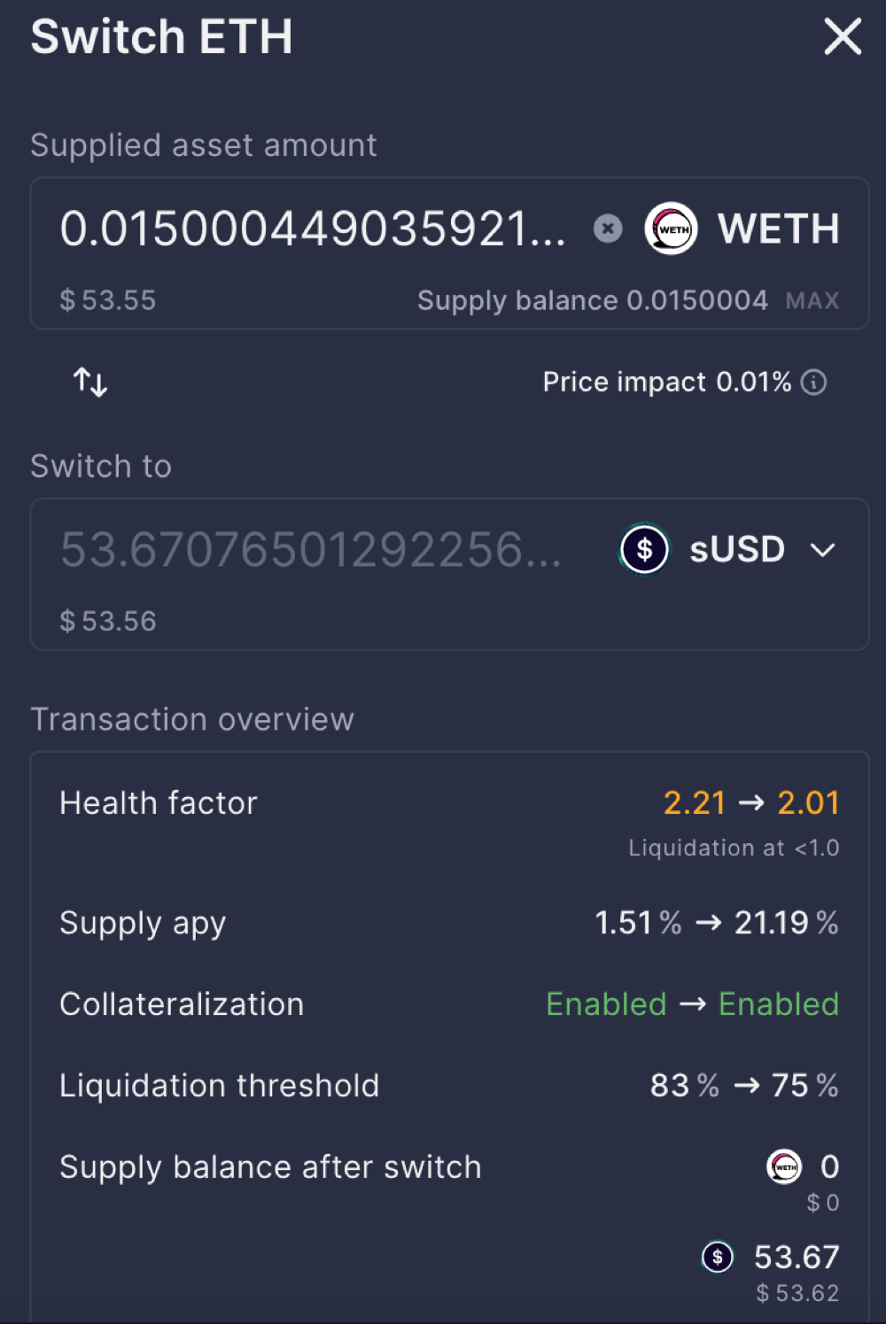Expand the token list via the chevron
Viewport: 887px width, 1325px height.
point(824,549)
